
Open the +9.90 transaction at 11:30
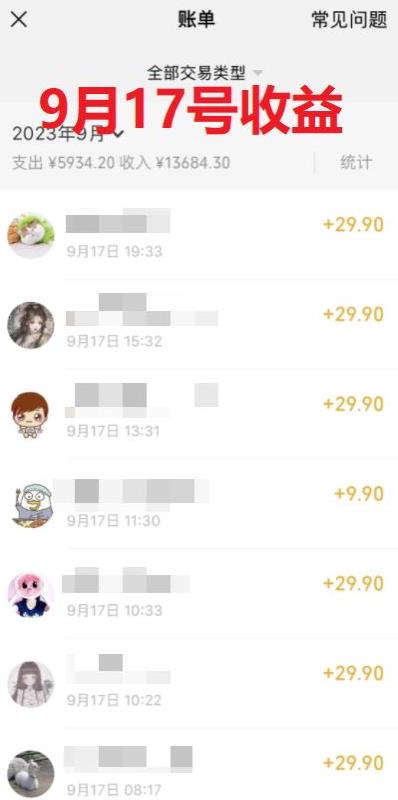199,504
